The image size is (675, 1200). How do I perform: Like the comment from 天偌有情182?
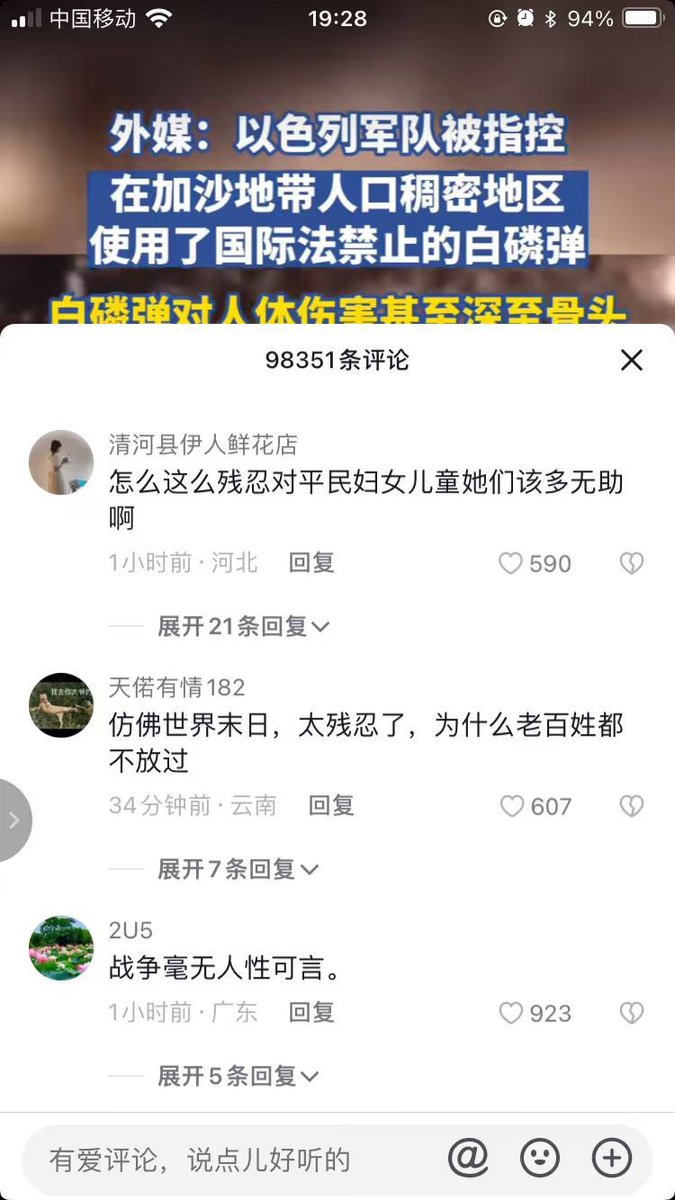(512, 807)
